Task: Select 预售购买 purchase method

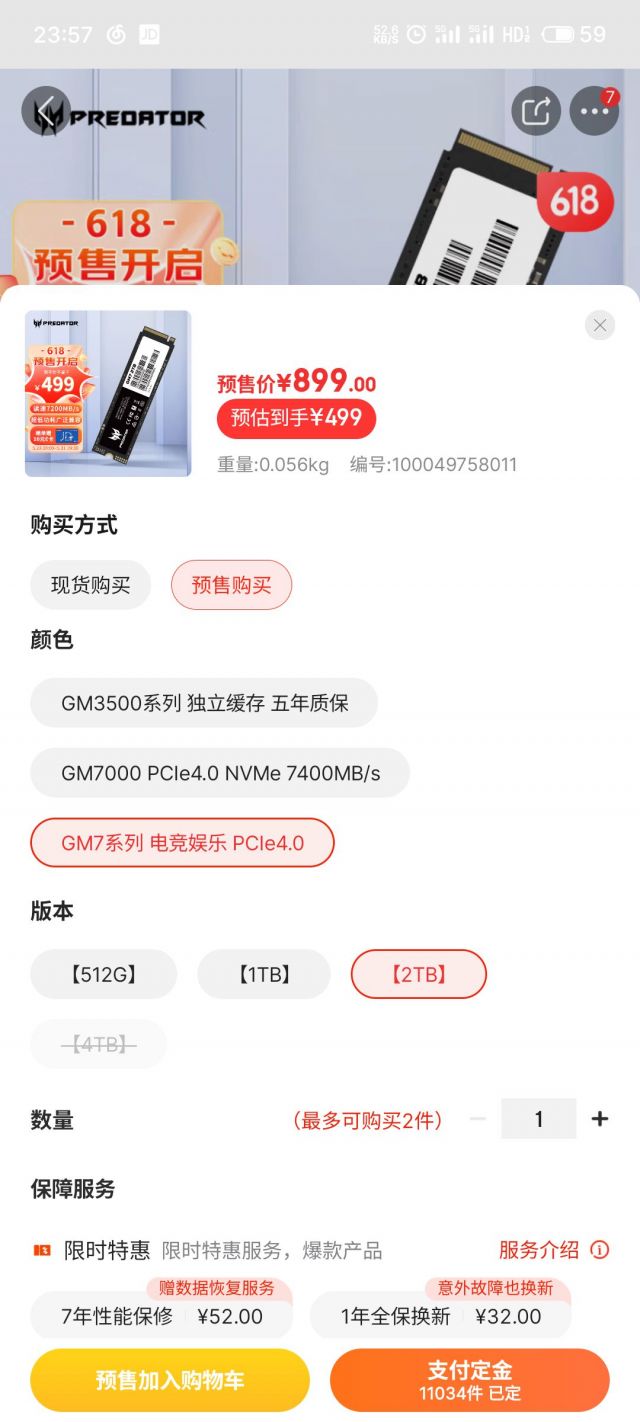Action: (231, 585)
